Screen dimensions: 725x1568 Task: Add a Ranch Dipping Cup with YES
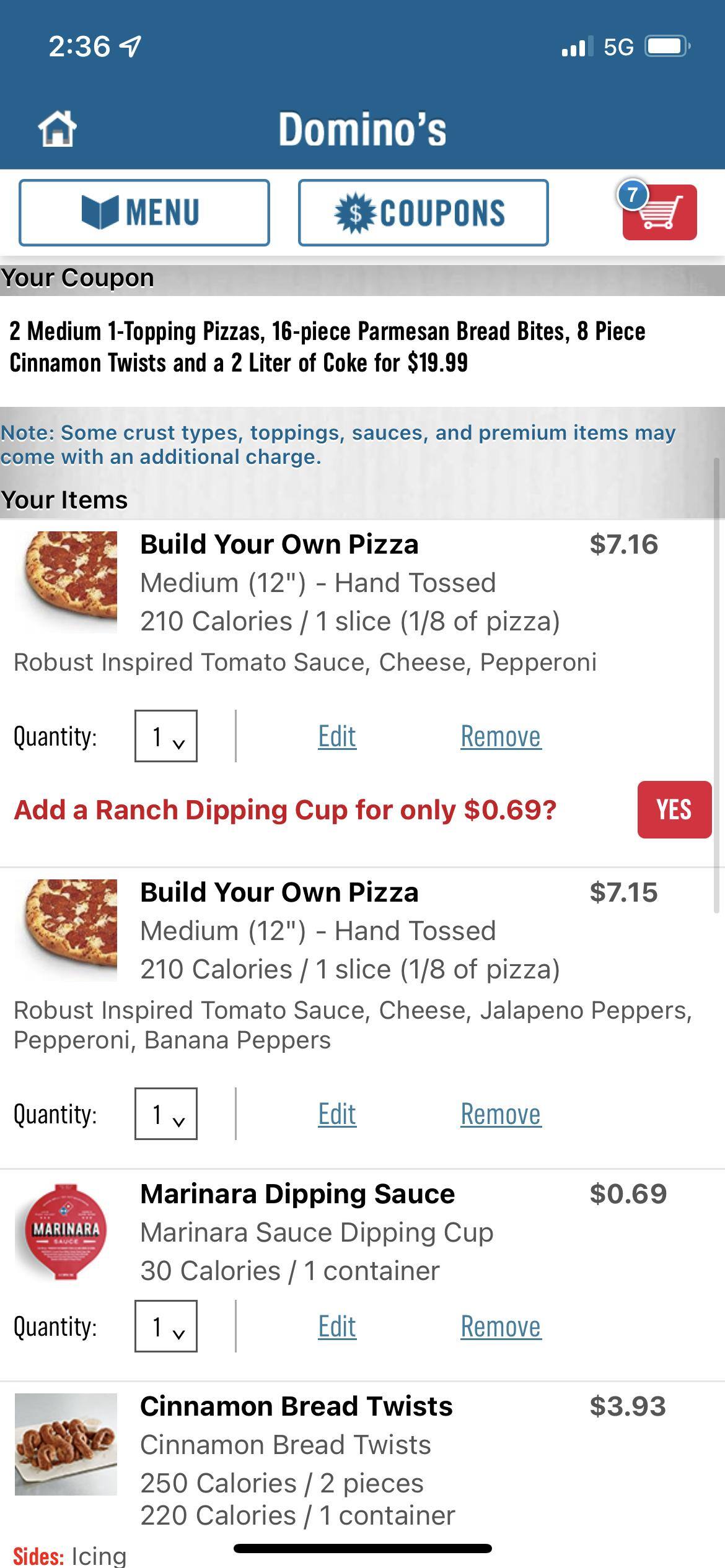pos(674,809)
